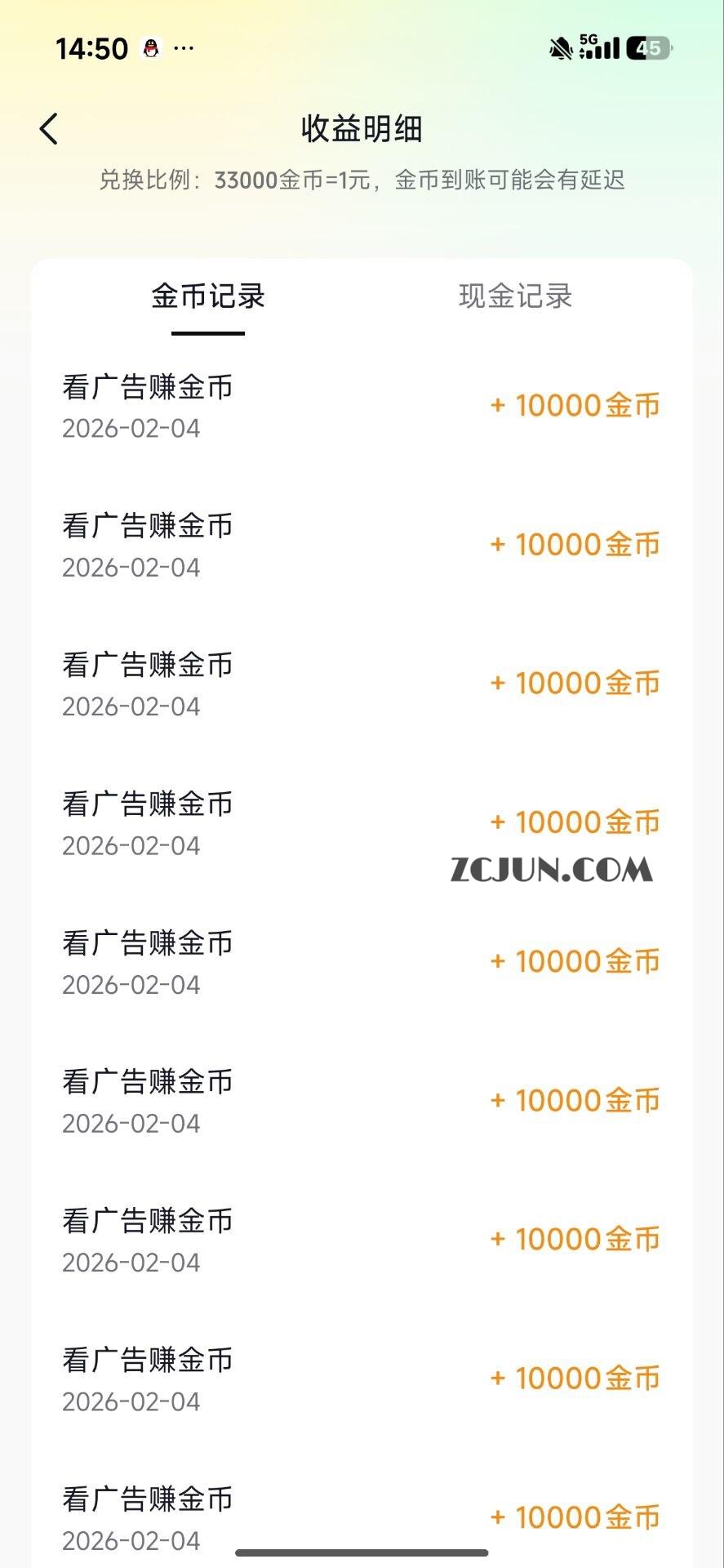Tap the clock showing 14:50
Viewport: 724px width, 1568px height.
94,49
